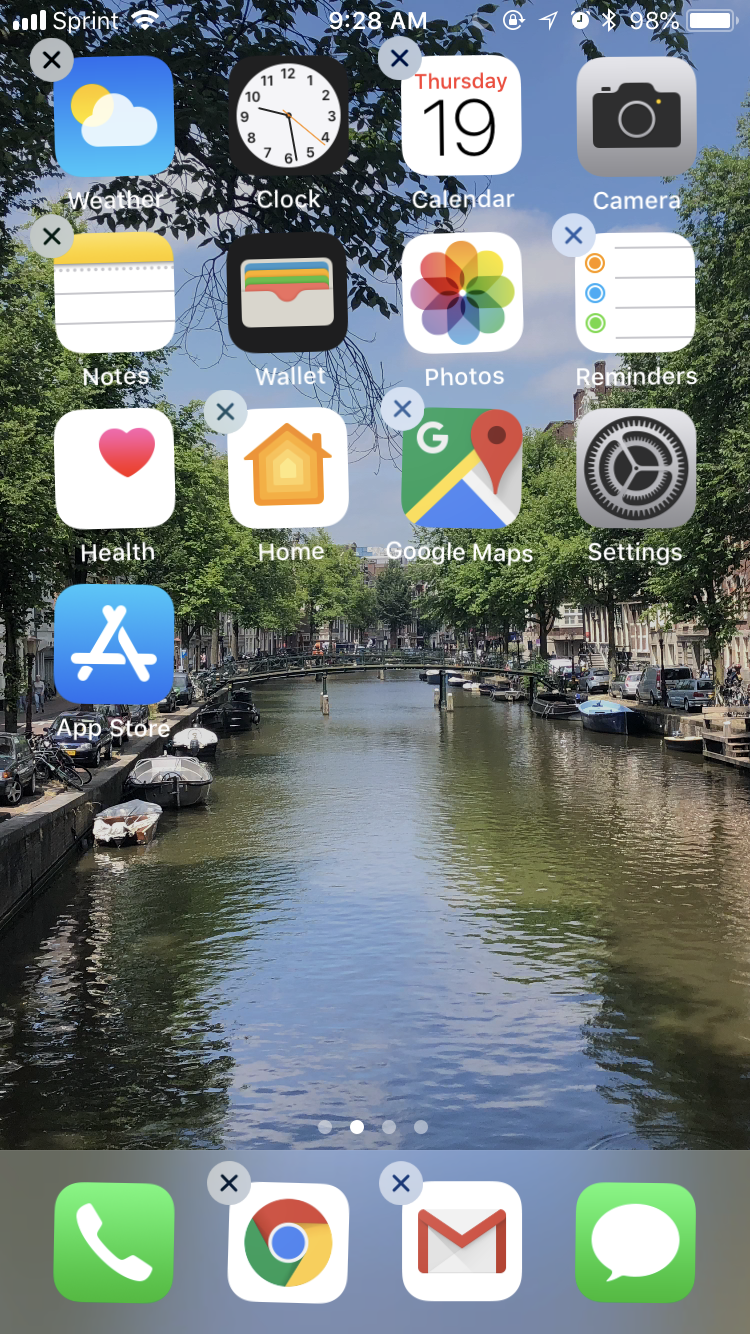The width and height of the screenshot is (750, 1334).
Task: Tap the home screen page indicator dots
Action: [x=373, y=1127]
